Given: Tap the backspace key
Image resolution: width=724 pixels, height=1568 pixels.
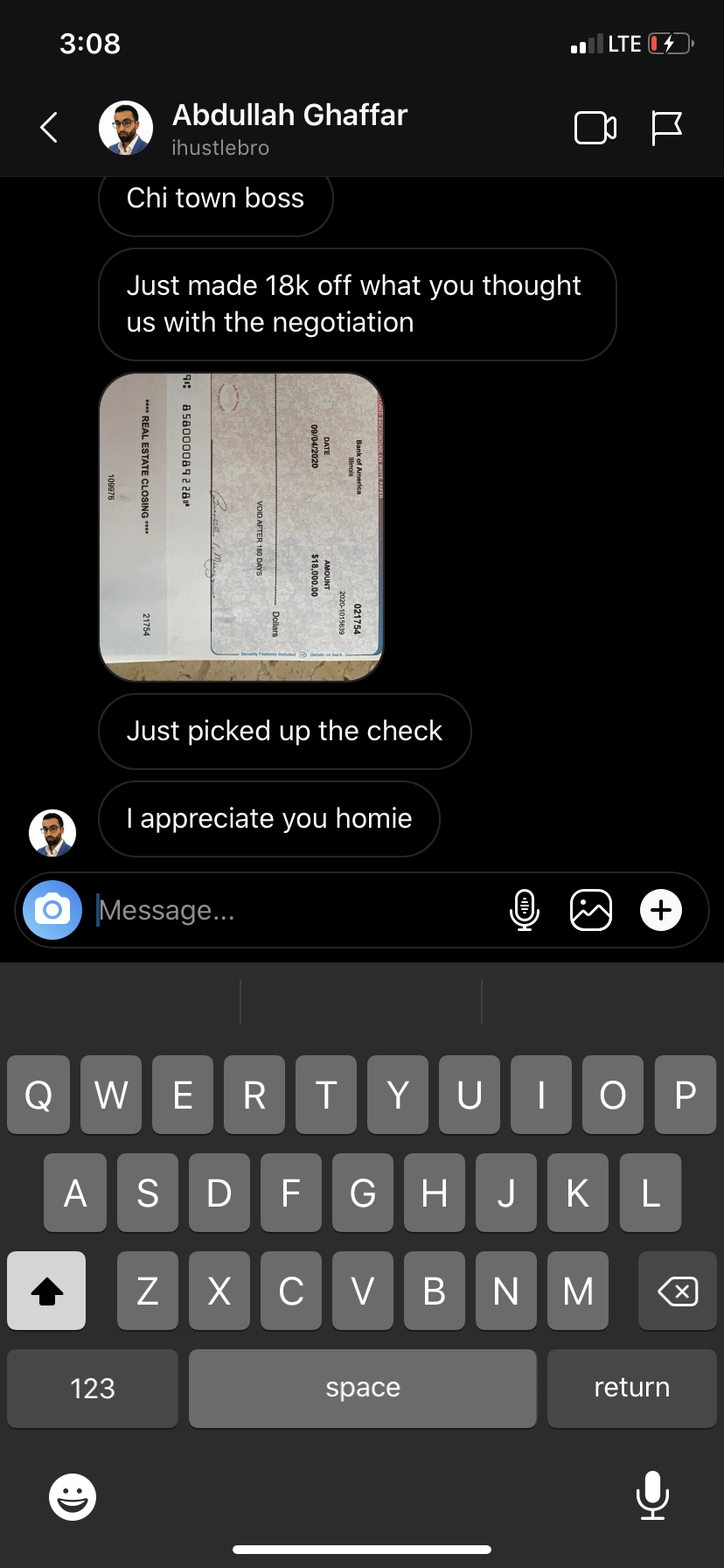Looking at the screenshot, I should click(677, 1291).
